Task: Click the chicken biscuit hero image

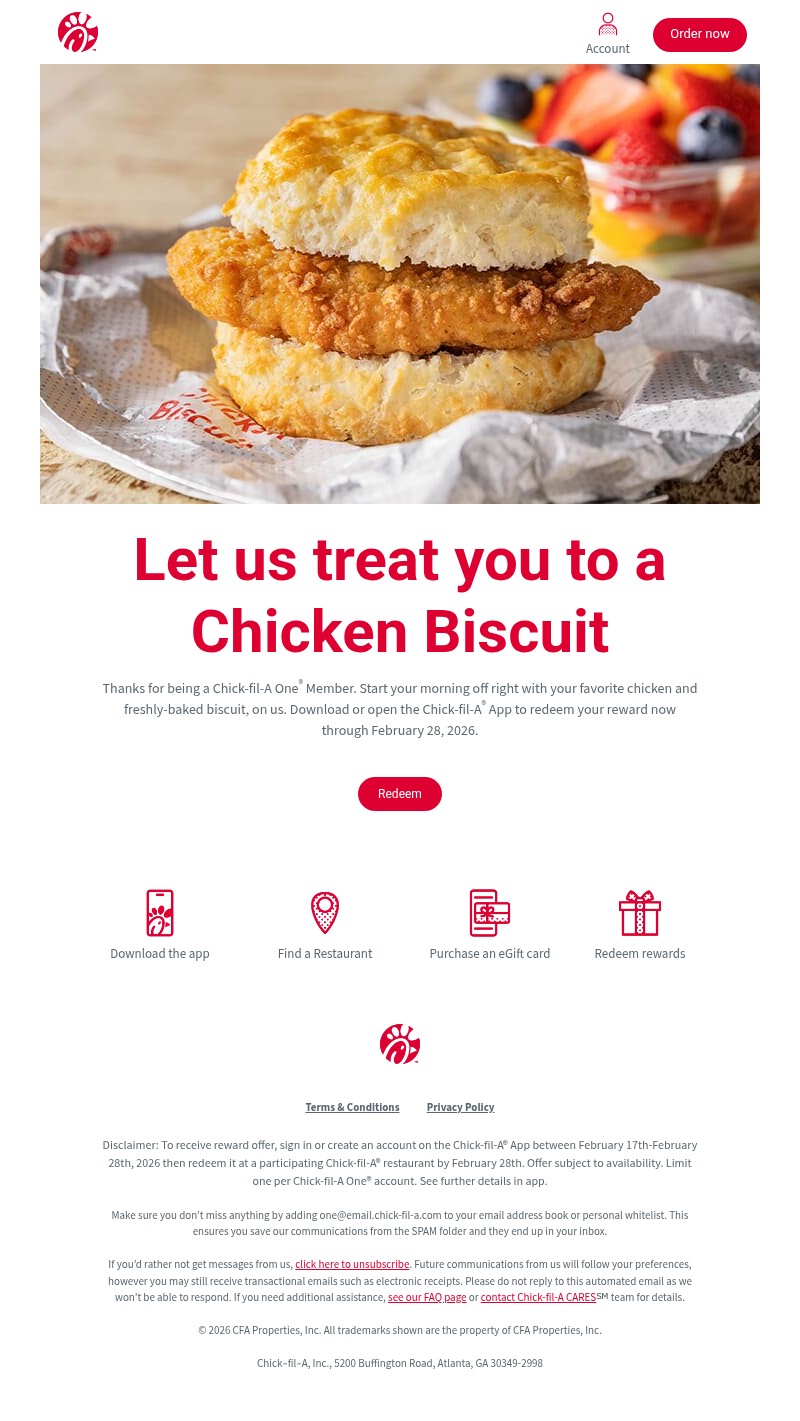Action: point(400,283)
